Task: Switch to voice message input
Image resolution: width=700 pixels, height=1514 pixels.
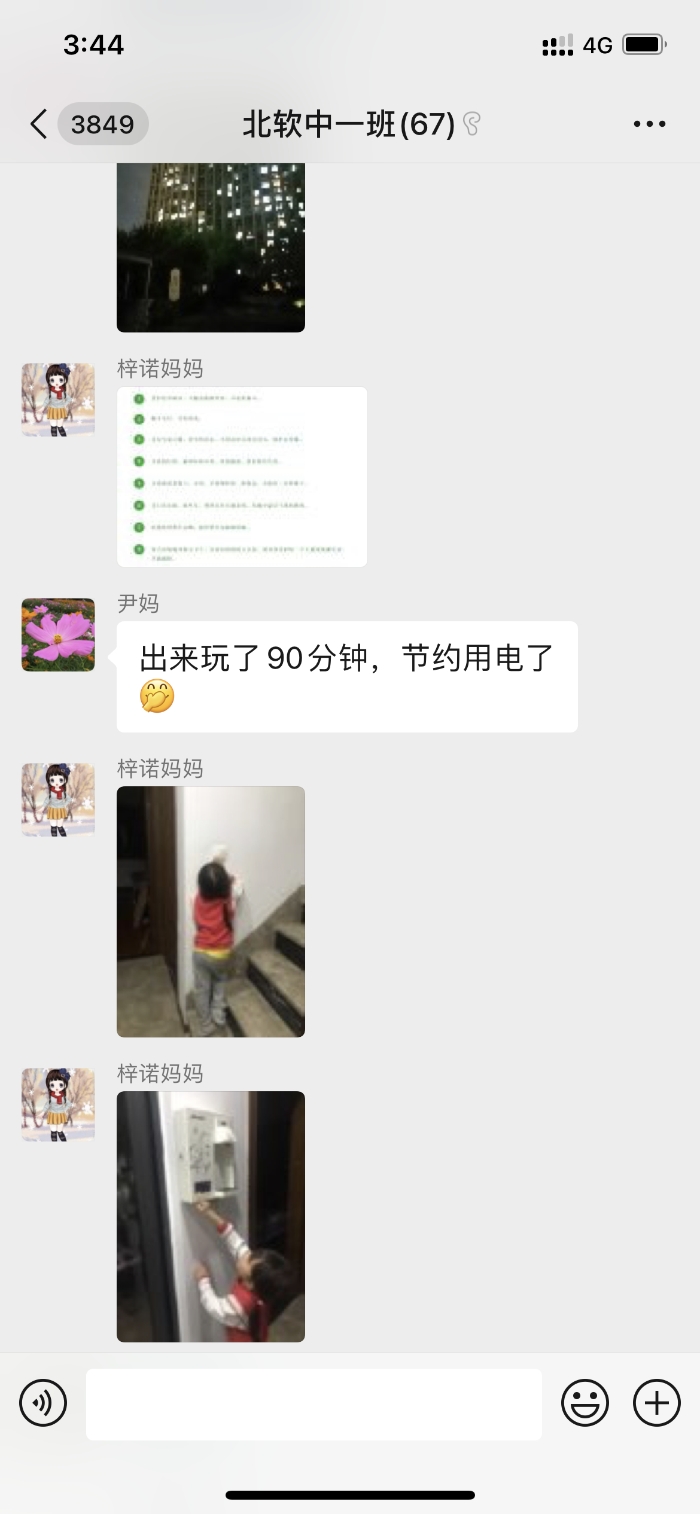Action: click(x=43, y=1403)
